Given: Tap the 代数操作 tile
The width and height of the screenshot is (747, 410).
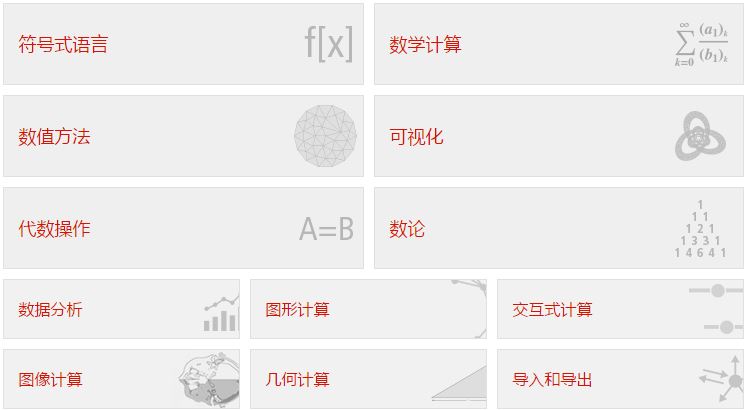Looking at the screenshot, I should 183,228.
